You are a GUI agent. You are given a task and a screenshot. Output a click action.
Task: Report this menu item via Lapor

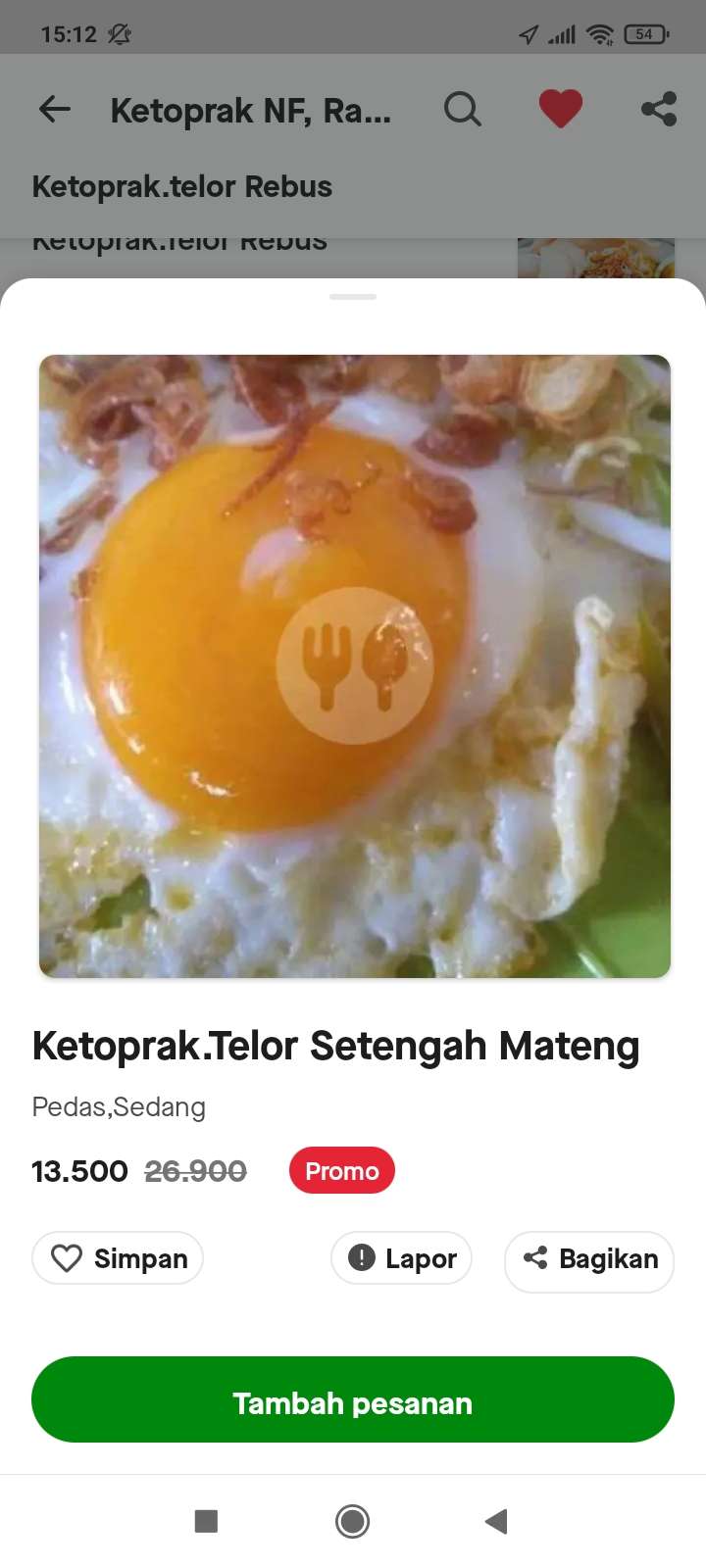click(402, 1258)
